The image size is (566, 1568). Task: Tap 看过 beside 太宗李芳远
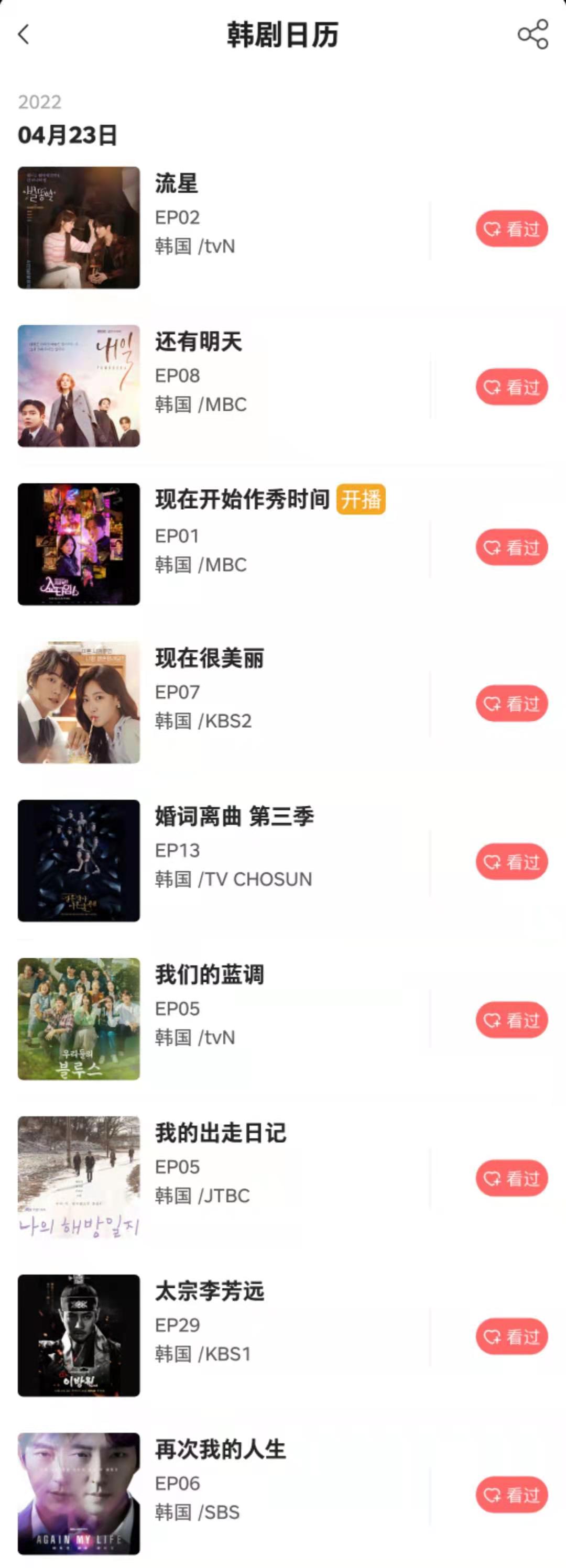coord(511,1336)
